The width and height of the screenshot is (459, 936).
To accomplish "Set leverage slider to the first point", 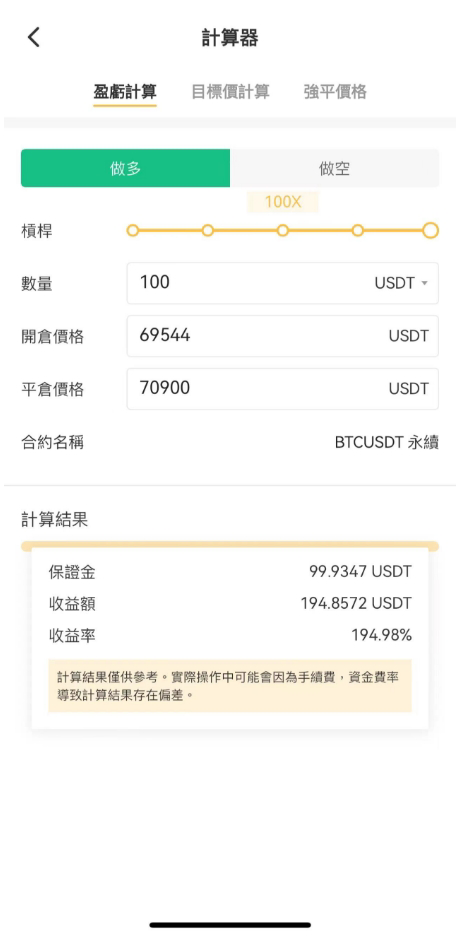I will (133, 230).
